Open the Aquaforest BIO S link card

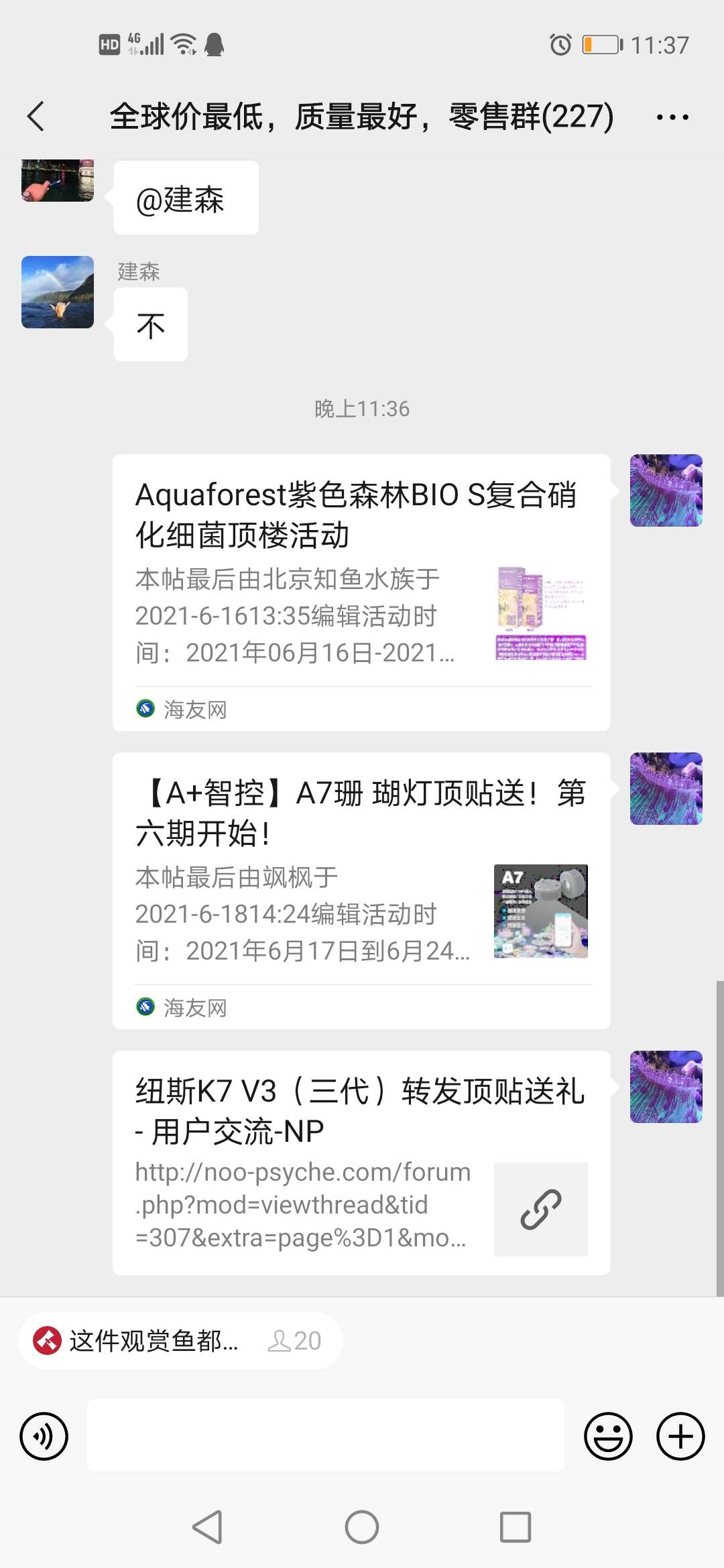[x=361, y=592]
